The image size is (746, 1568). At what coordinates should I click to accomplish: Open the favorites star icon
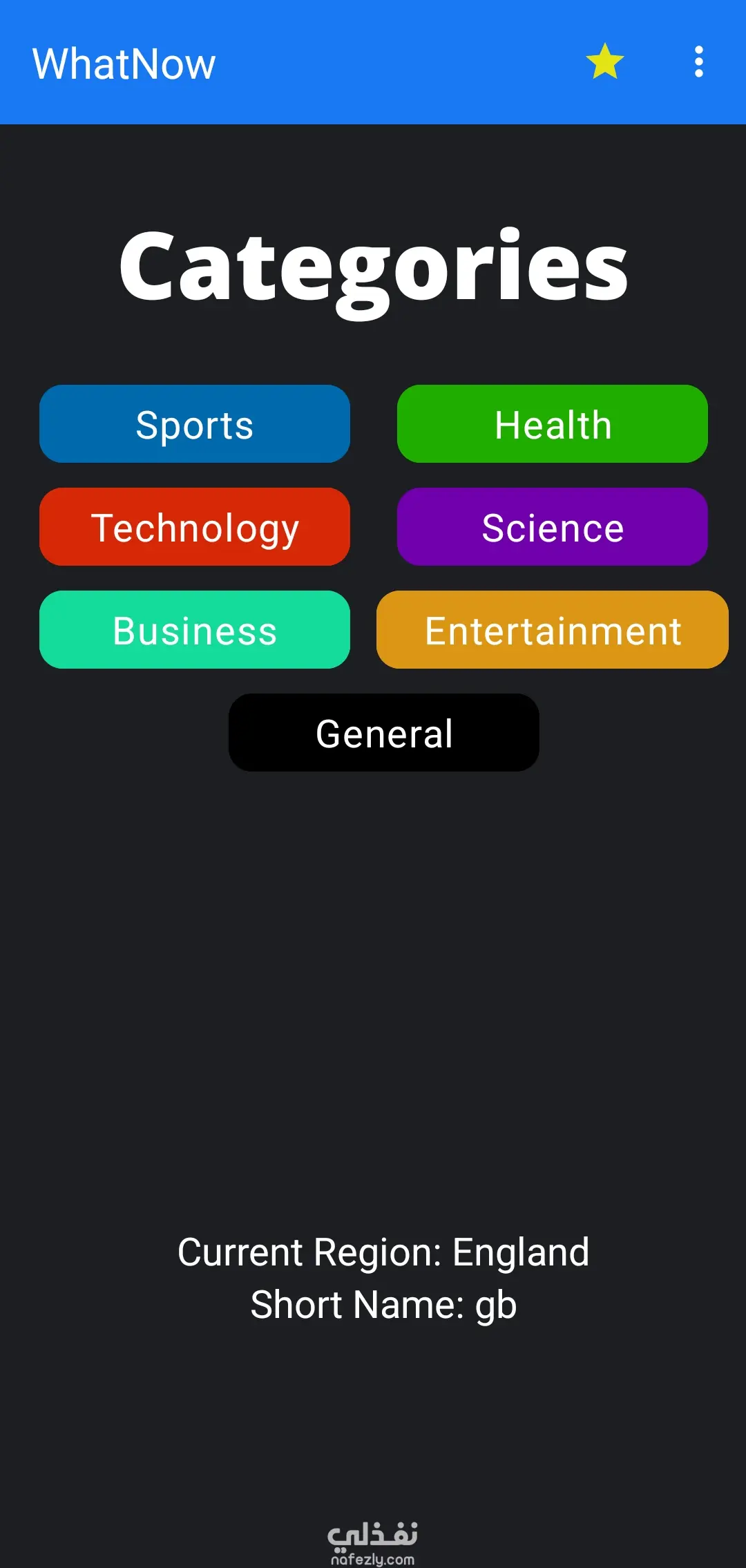click(605, 62)
